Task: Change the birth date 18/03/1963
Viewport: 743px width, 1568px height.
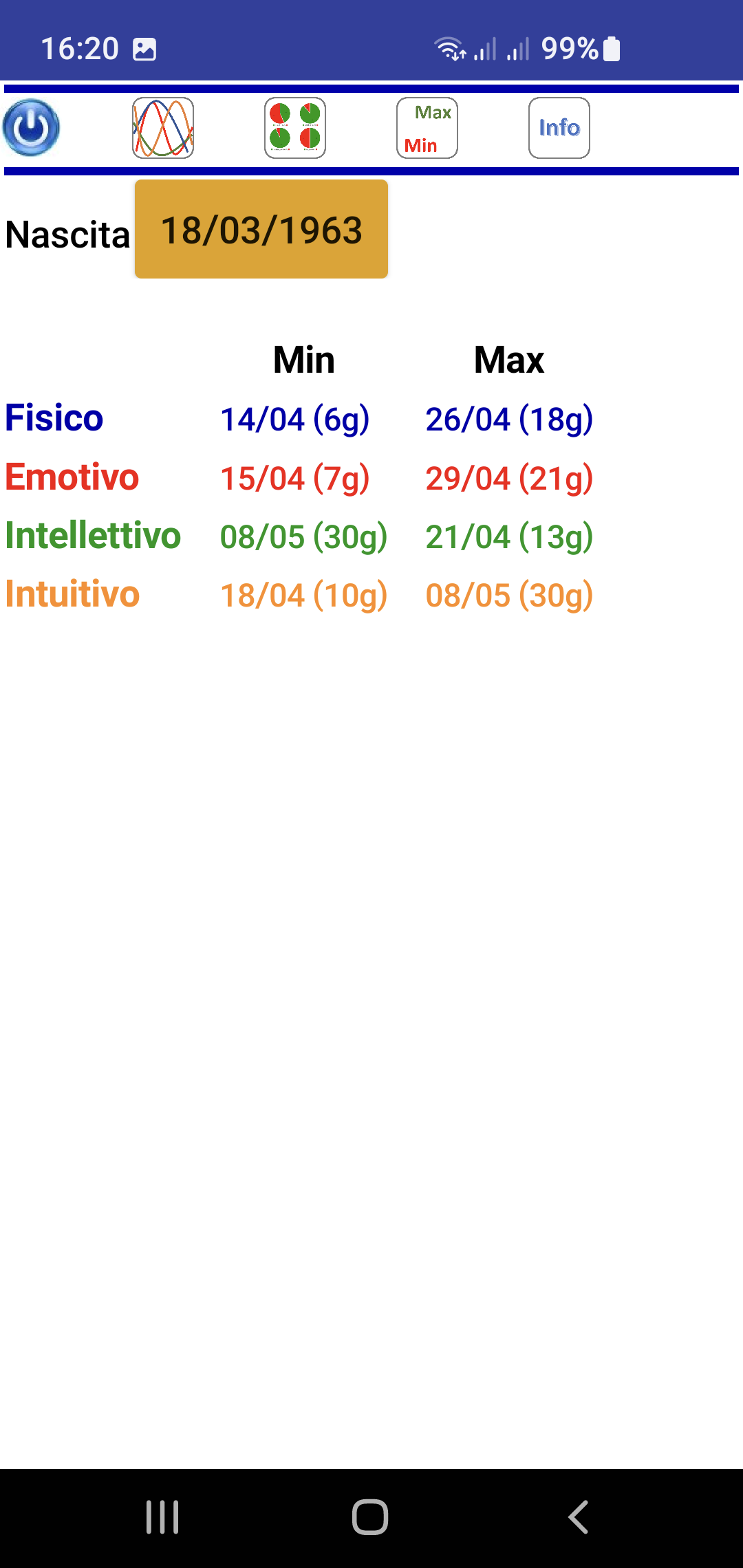Action: coord(261,230)
